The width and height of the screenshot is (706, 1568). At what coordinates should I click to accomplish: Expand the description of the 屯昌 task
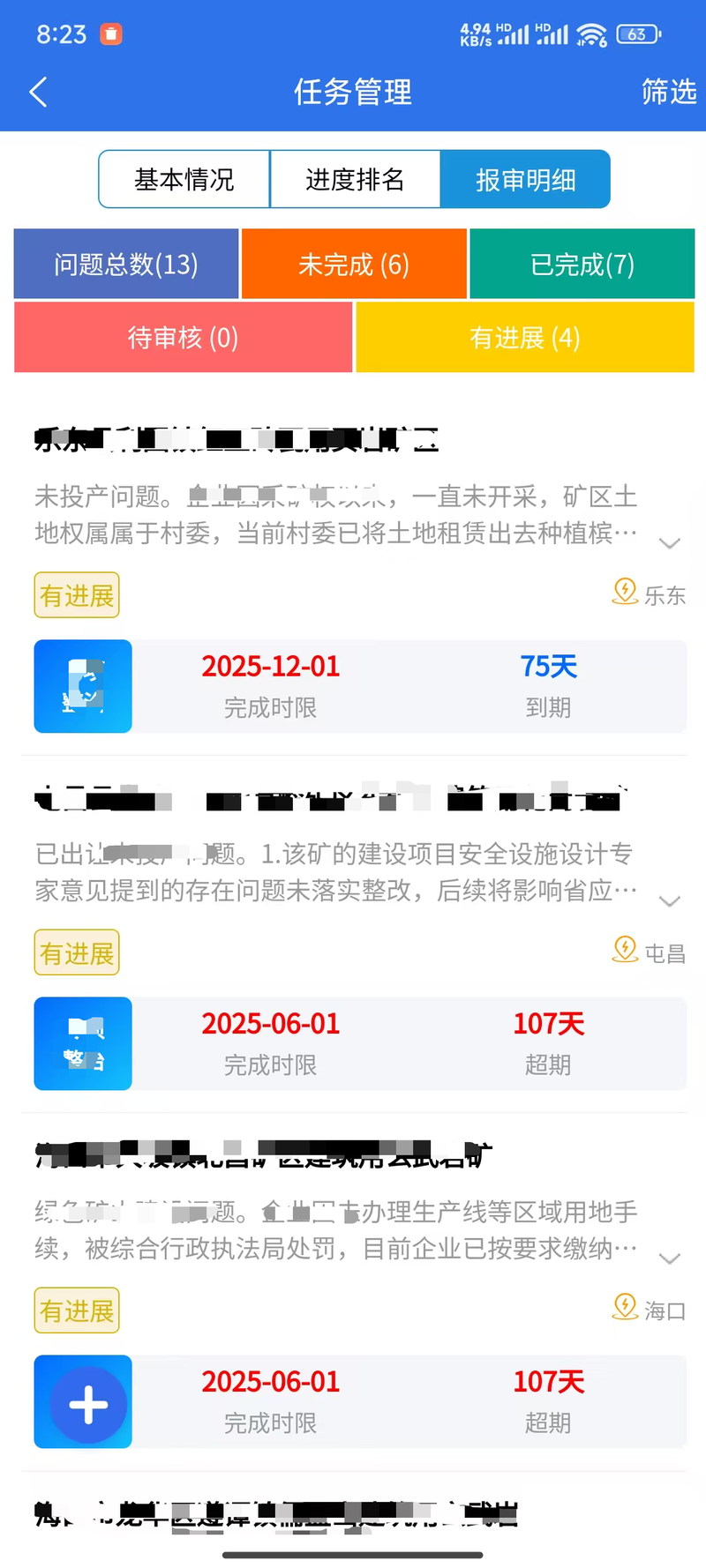click(670, 901)
